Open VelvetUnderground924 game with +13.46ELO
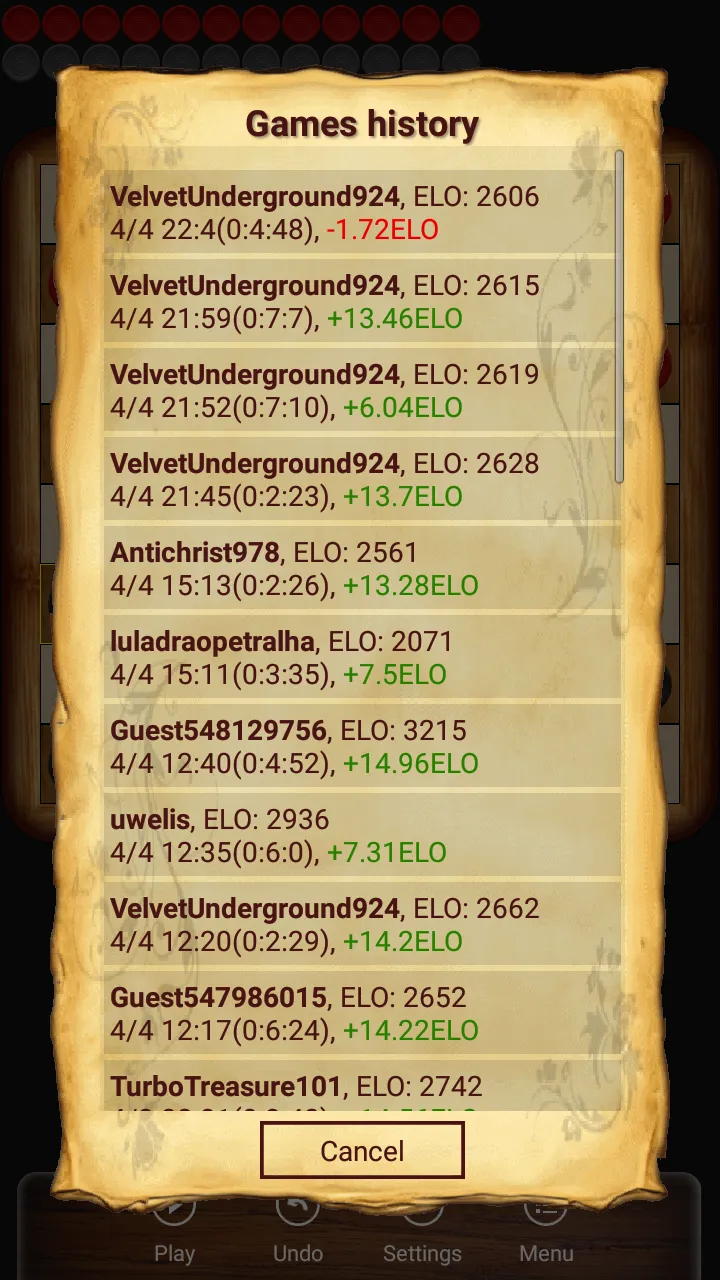720x1280 pixels. pos(360,302)
